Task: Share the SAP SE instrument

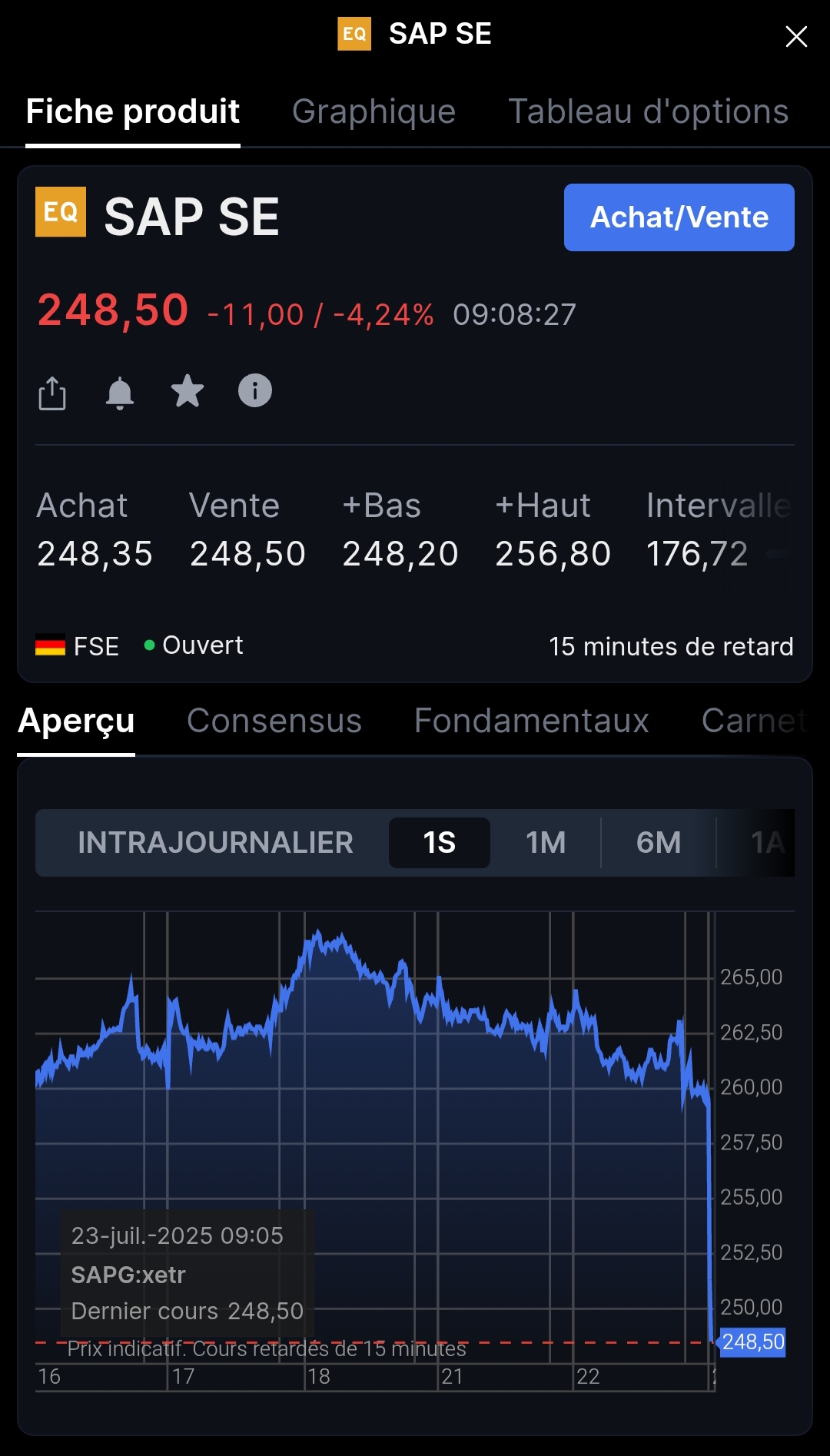Action: tap(52, 393)
